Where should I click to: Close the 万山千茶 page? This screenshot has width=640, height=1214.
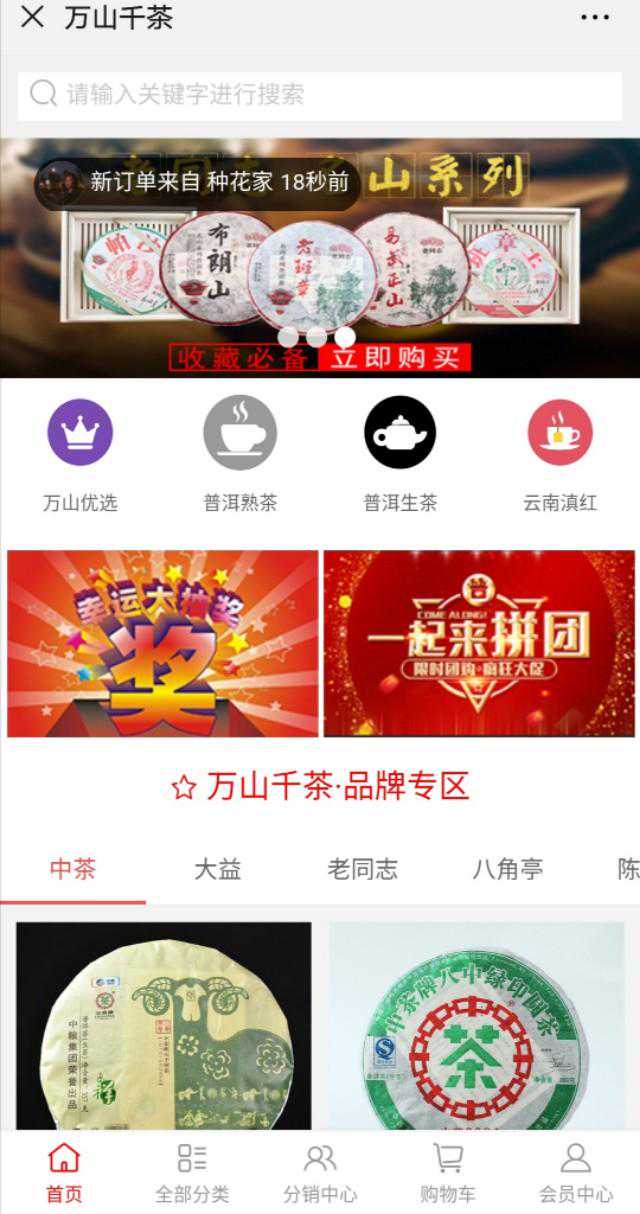click(x=32, y=17)
